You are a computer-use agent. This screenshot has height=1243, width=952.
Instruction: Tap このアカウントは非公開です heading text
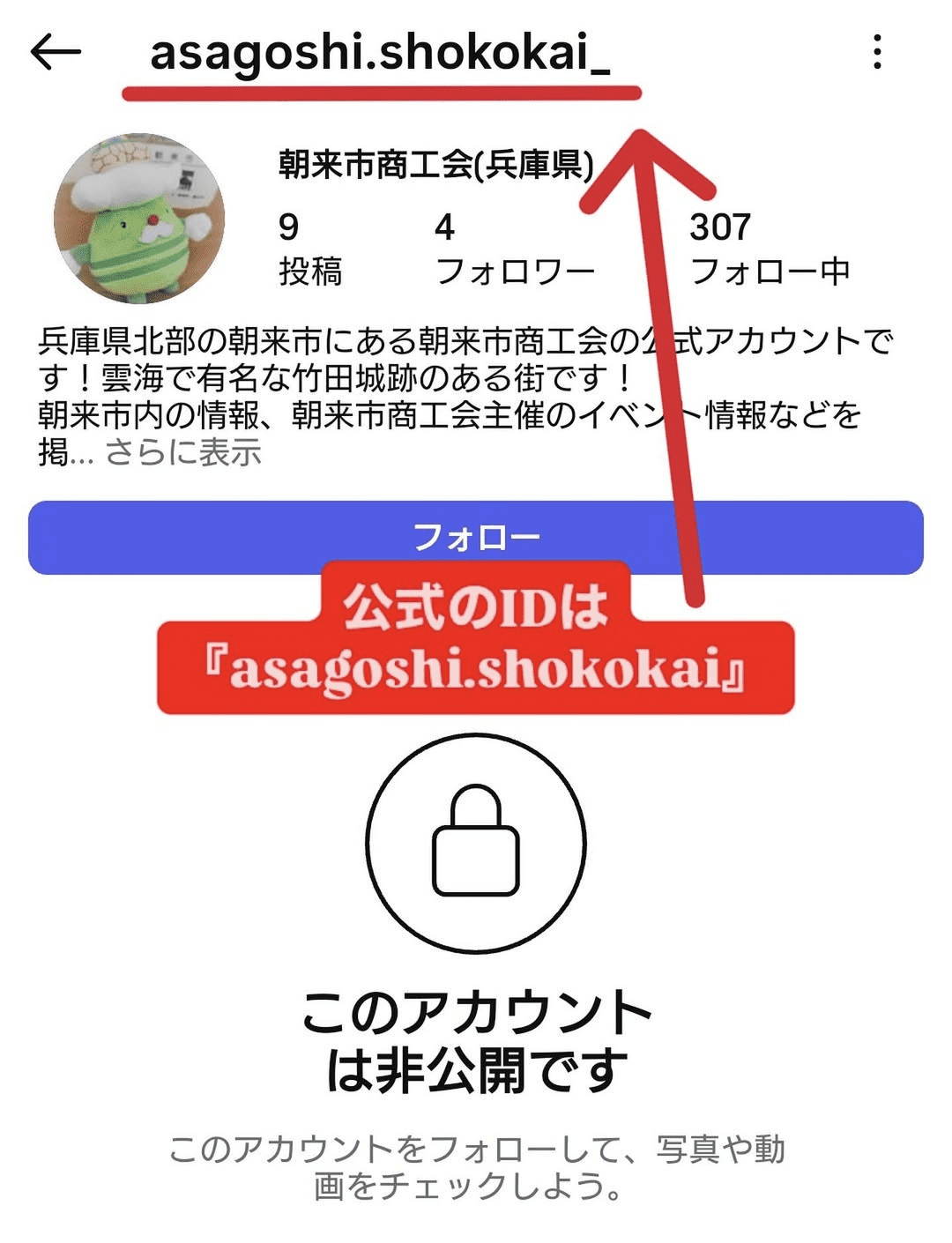pyautogui.click(x=476, y=1040)
